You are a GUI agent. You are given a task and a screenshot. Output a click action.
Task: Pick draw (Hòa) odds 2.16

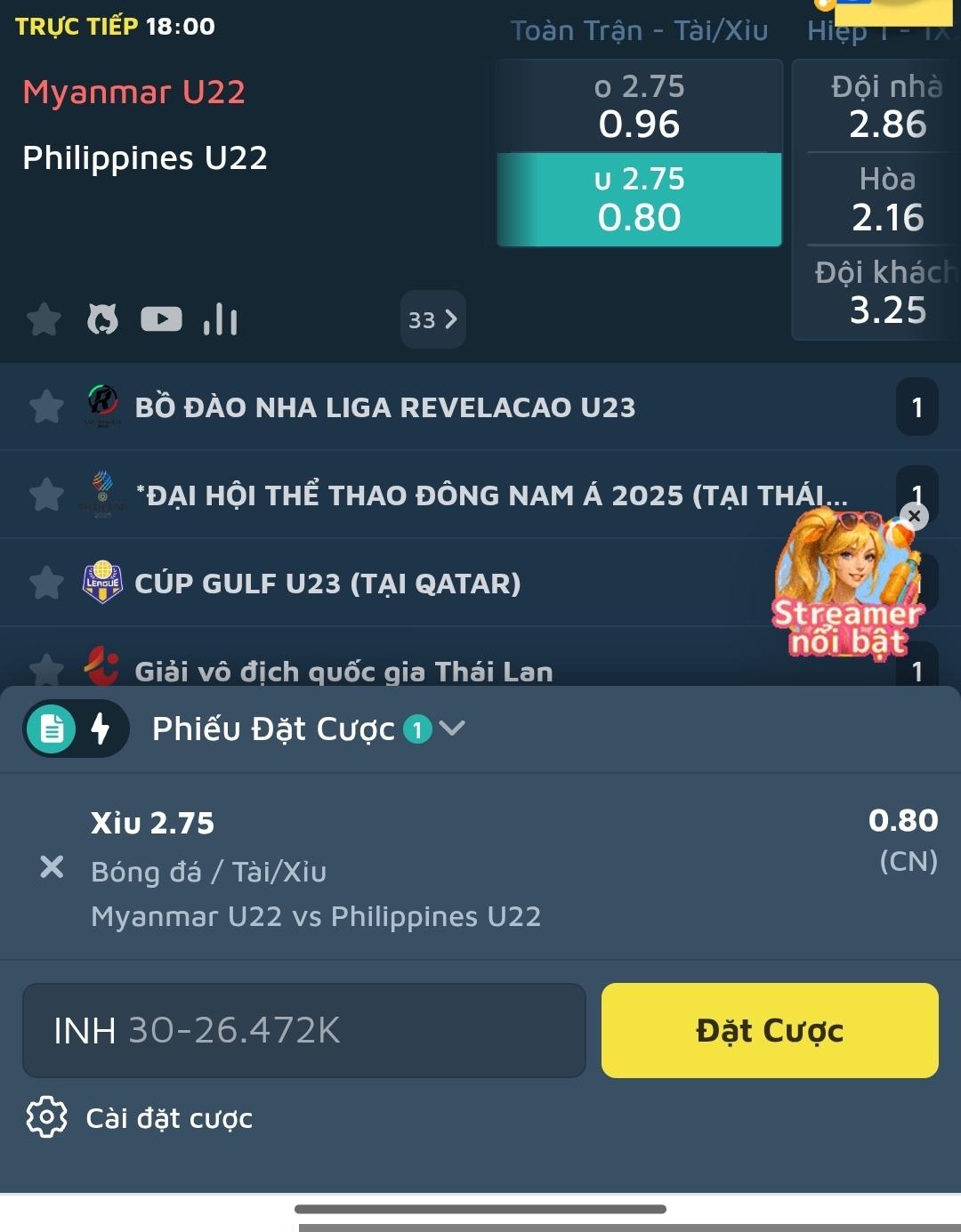[x=886, y=199]
